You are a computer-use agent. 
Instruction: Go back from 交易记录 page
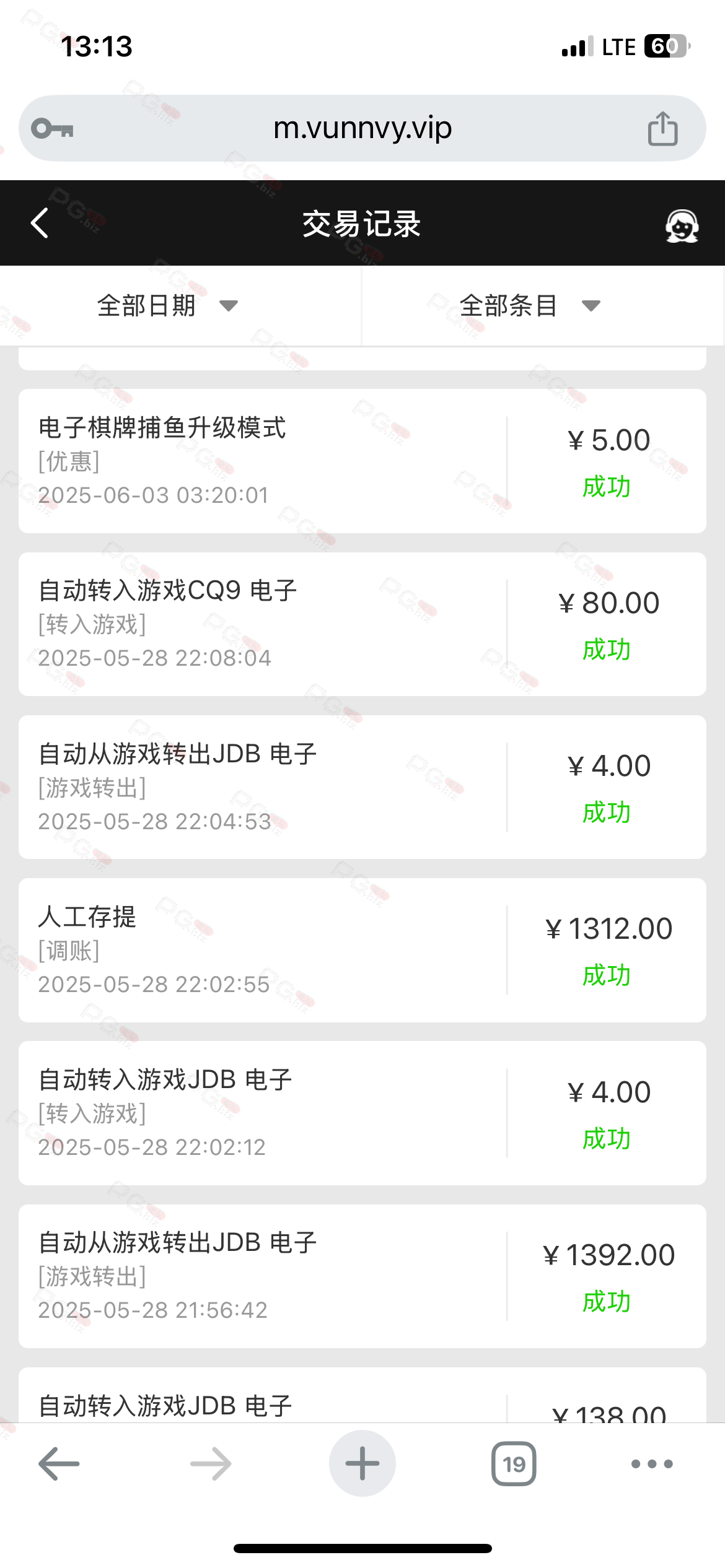pyautogui.click(x=40, y=223)
